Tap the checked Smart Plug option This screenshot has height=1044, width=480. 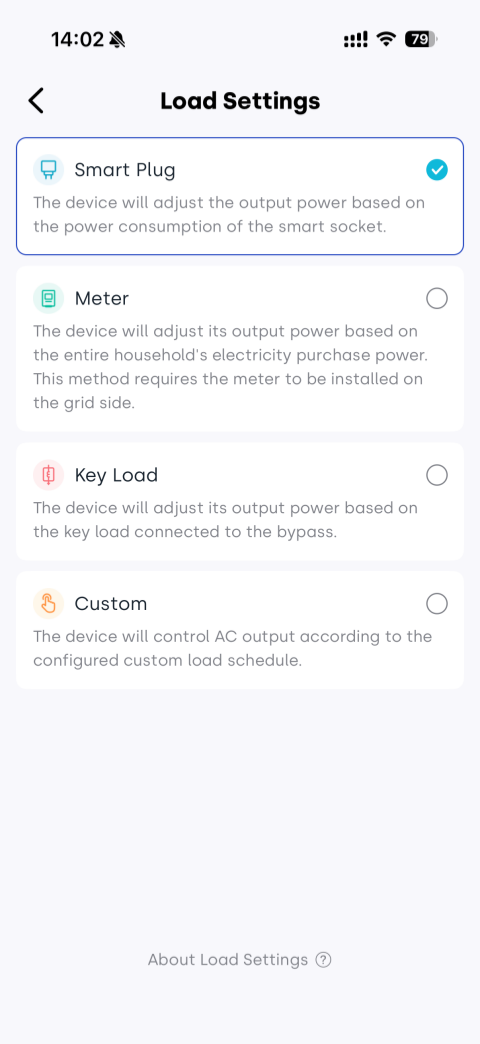(x=240, y=196)
